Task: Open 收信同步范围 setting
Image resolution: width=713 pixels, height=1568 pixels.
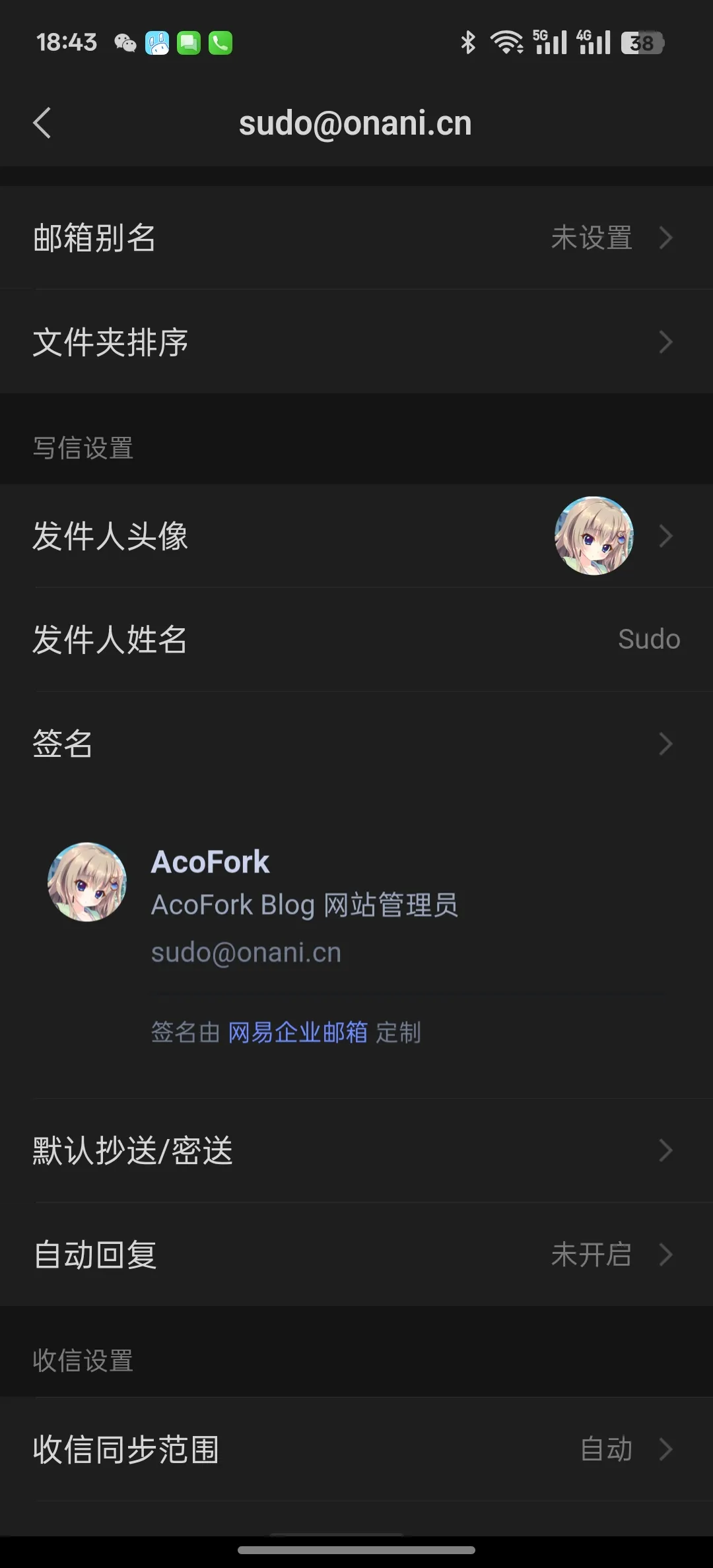Action: [356, 1450]
